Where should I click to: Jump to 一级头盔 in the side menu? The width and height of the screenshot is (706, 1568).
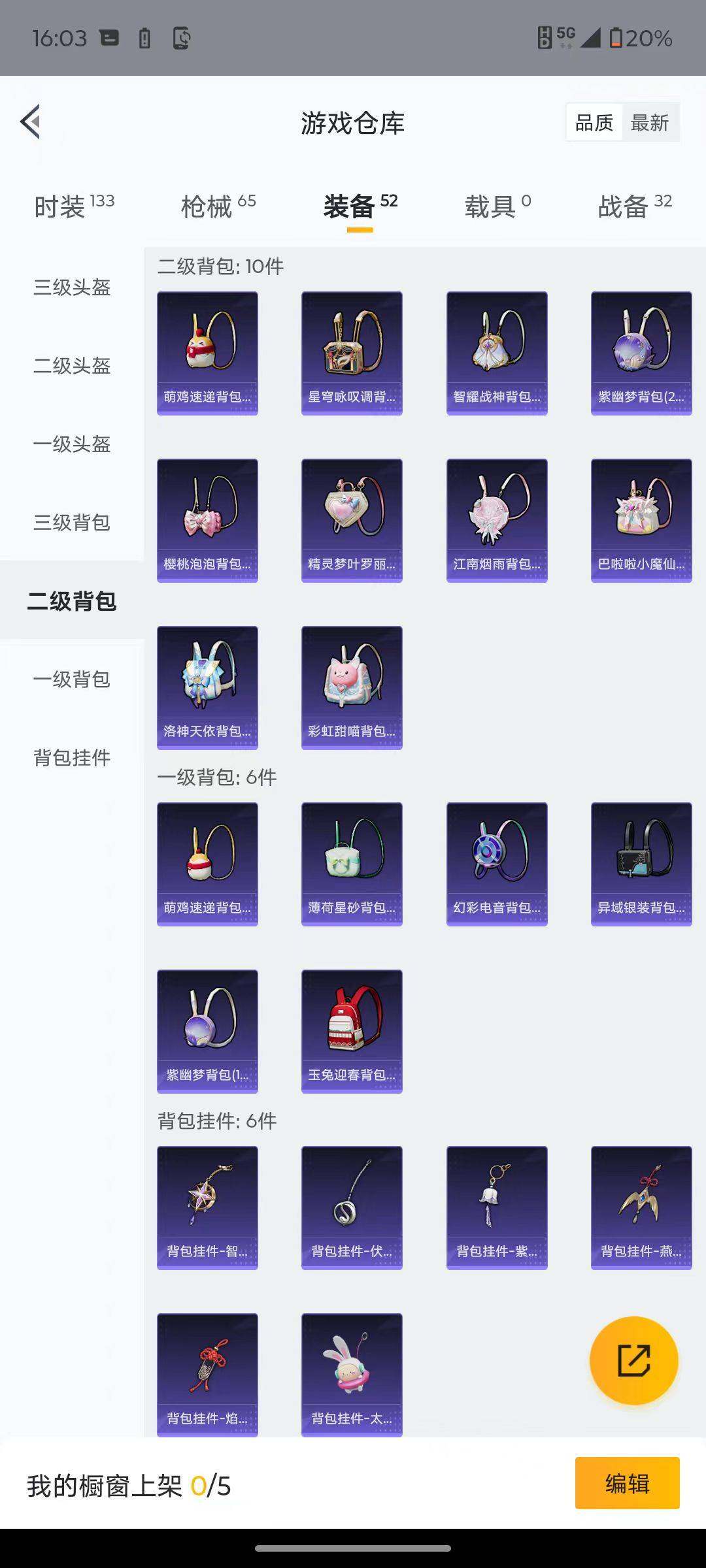[72, 444]
